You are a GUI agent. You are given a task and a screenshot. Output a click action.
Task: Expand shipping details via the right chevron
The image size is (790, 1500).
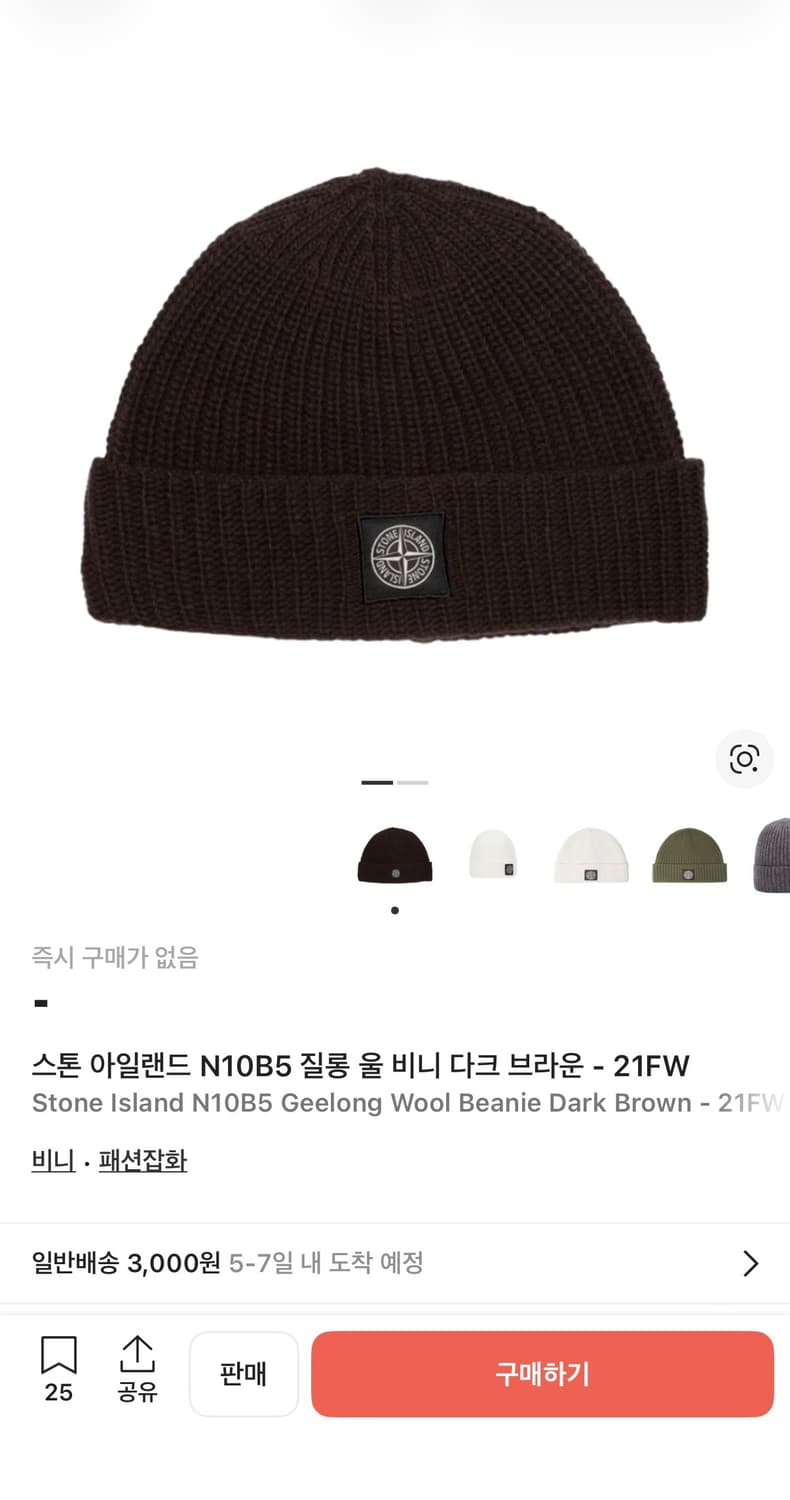[x=751, y=1263]
